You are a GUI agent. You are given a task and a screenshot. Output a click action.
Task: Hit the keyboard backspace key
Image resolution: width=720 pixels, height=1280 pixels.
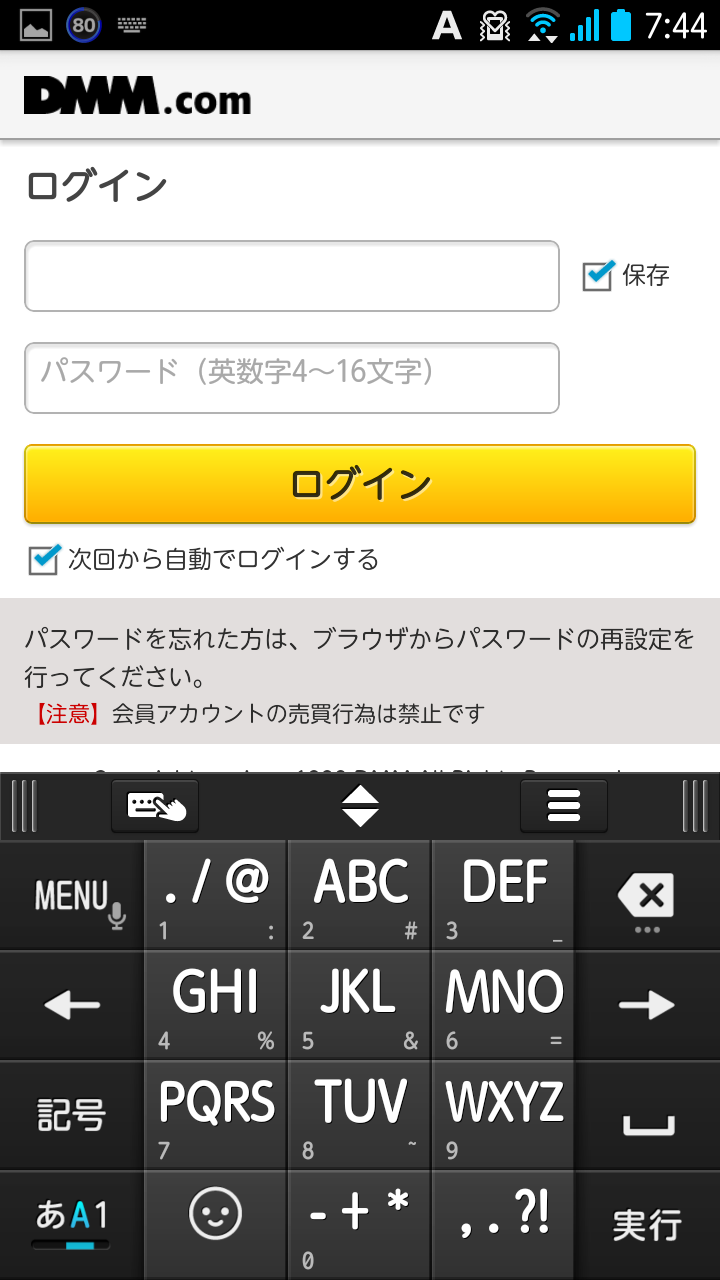(x=647, y=896)
